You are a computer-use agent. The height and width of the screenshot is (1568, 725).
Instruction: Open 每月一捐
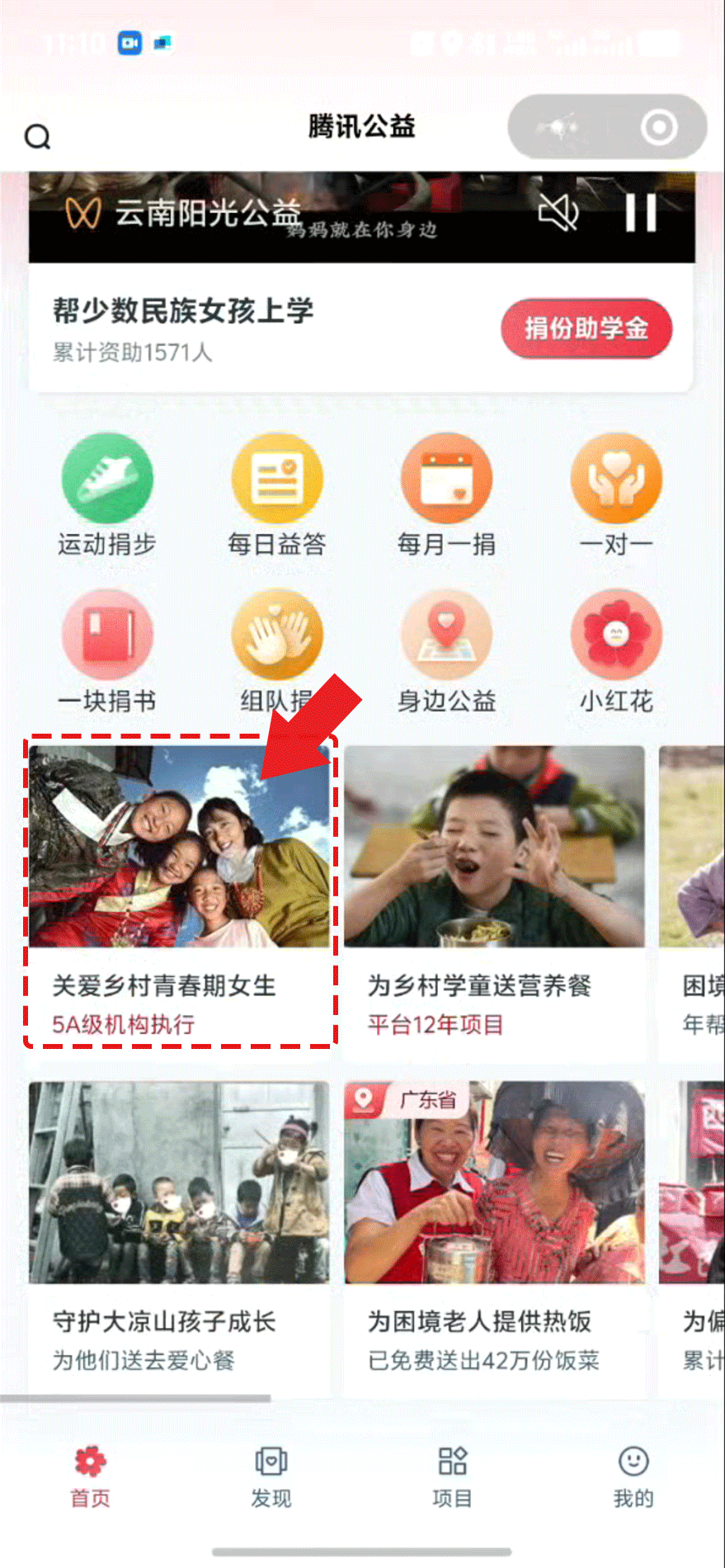pyautogui.click(x=446, y=495)
